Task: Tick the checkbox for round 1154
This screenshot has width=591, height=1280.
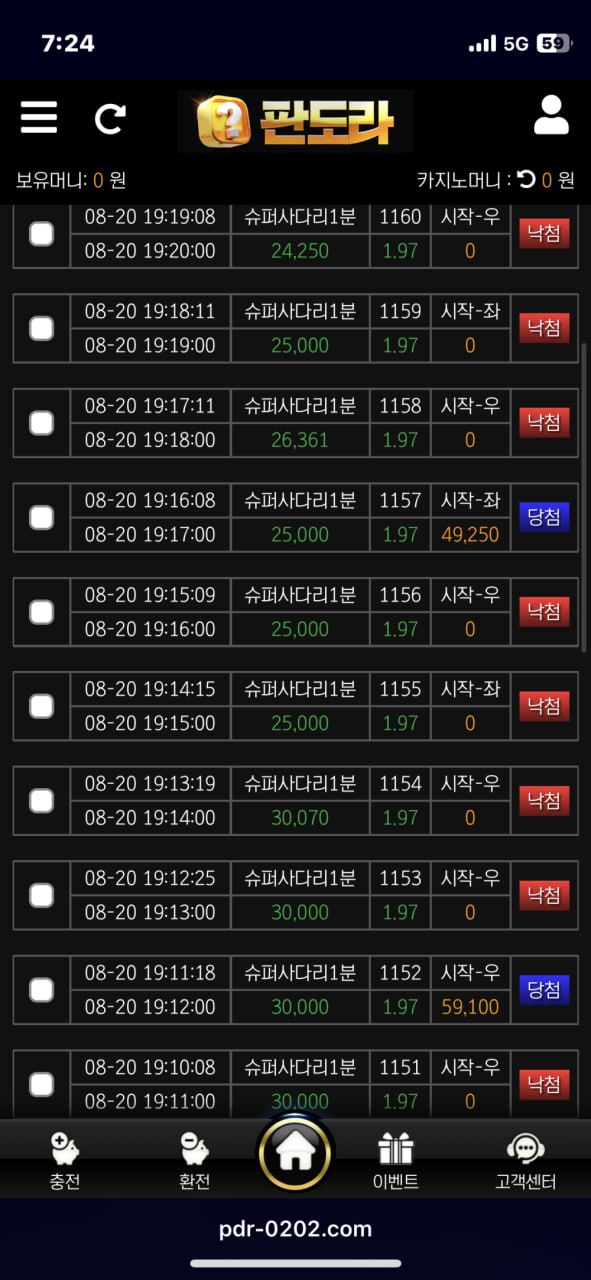Action: point(41,800)
